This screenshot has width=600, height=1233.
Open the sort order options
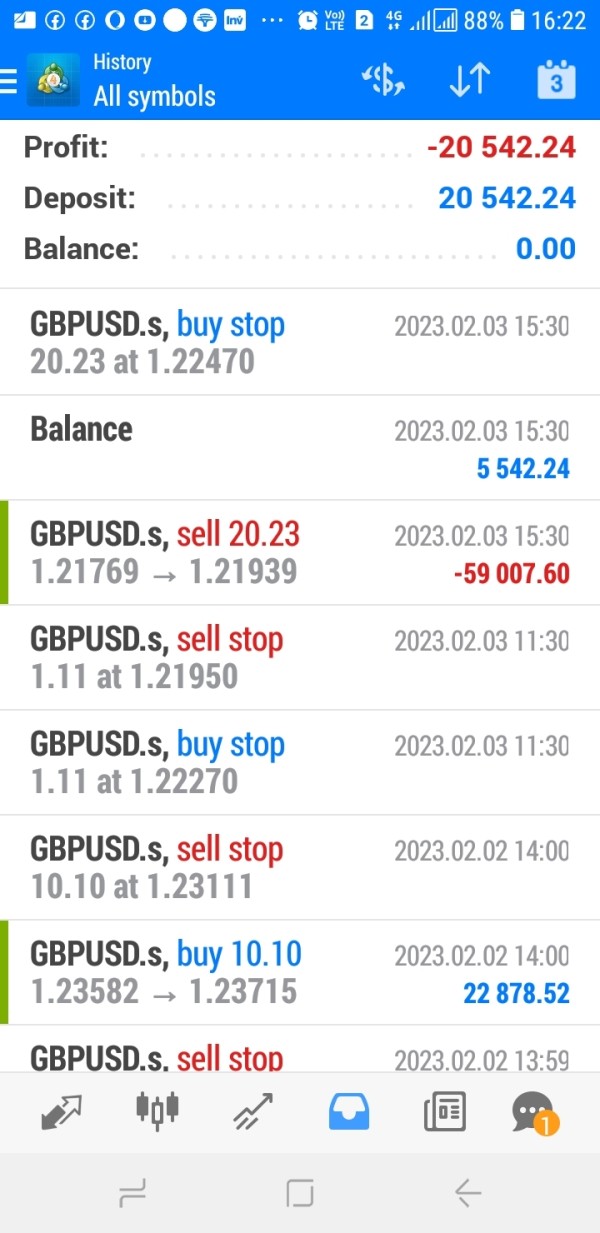click(x=469, y=81)
